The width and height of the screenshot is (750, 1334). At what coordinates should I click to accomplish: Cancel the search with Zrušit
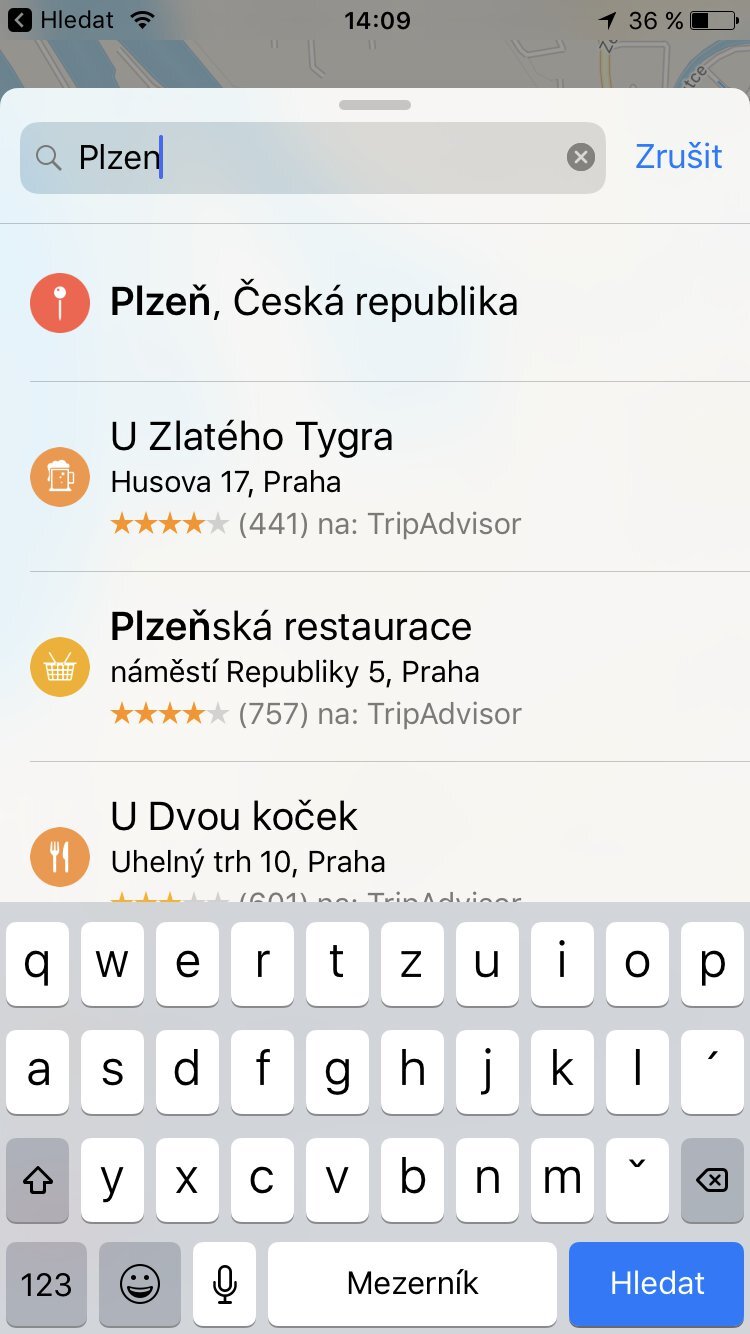point(679,157)
